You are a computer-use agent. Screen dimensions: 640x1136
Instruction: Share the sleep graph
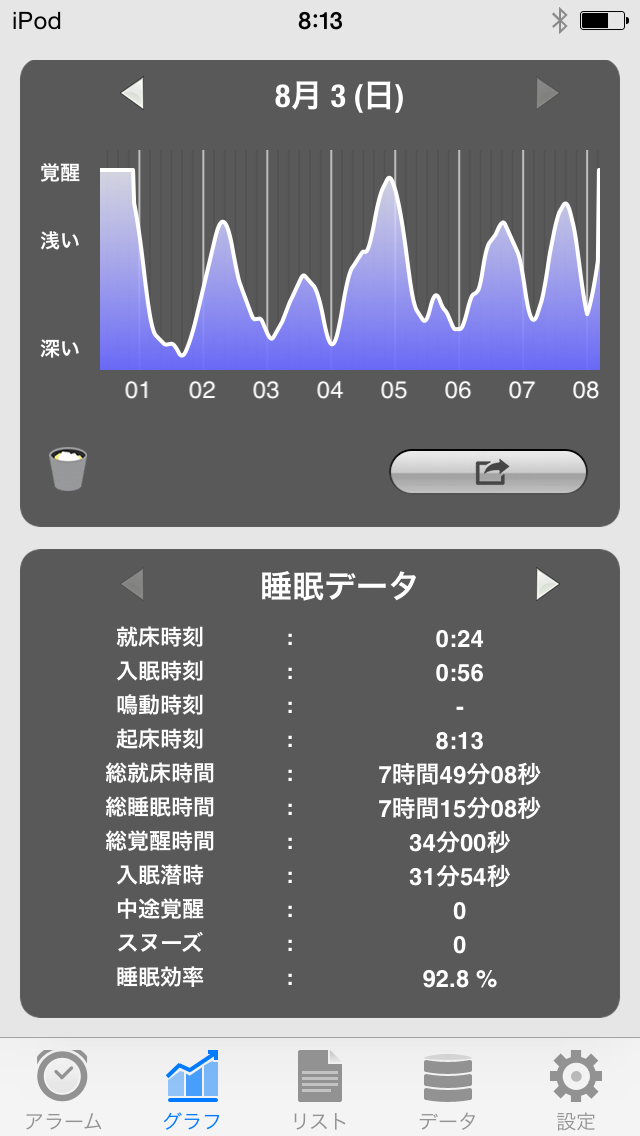coord(488,472)
